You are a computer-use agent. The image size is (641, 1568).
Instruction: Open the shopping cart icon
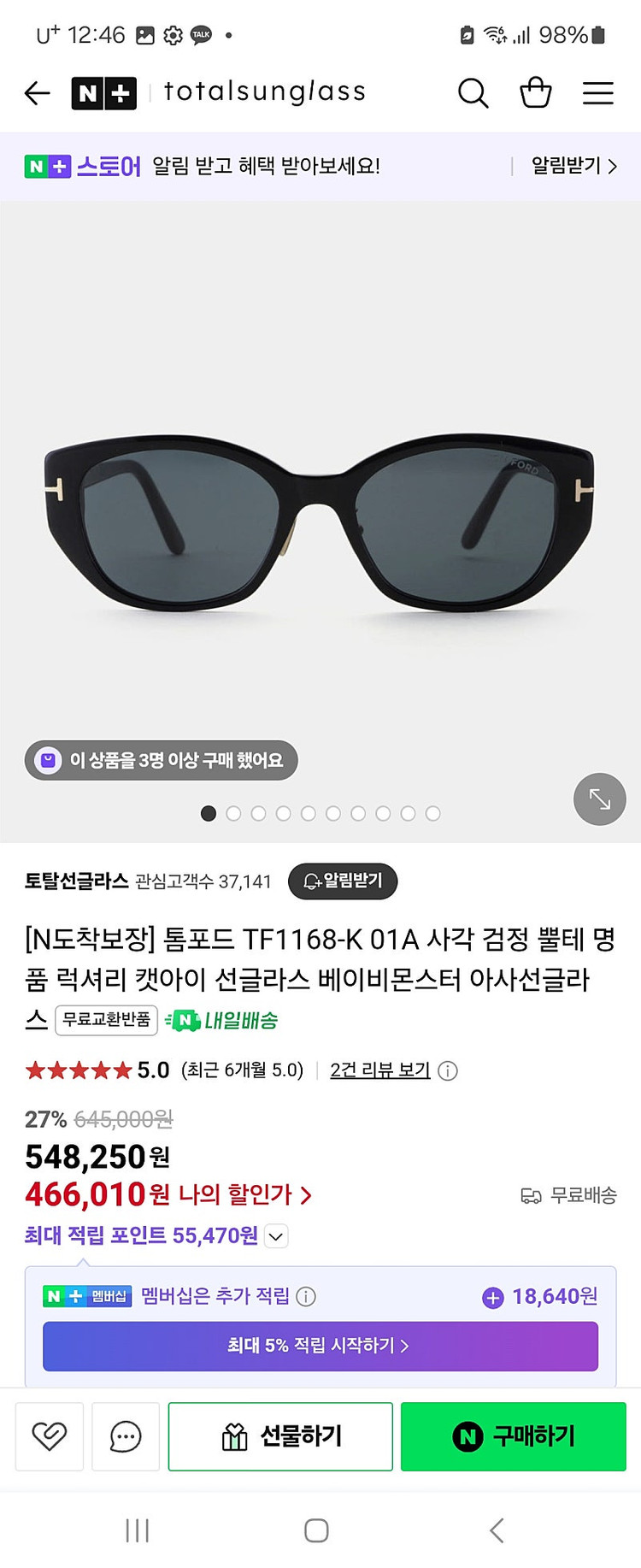point(536,92)
